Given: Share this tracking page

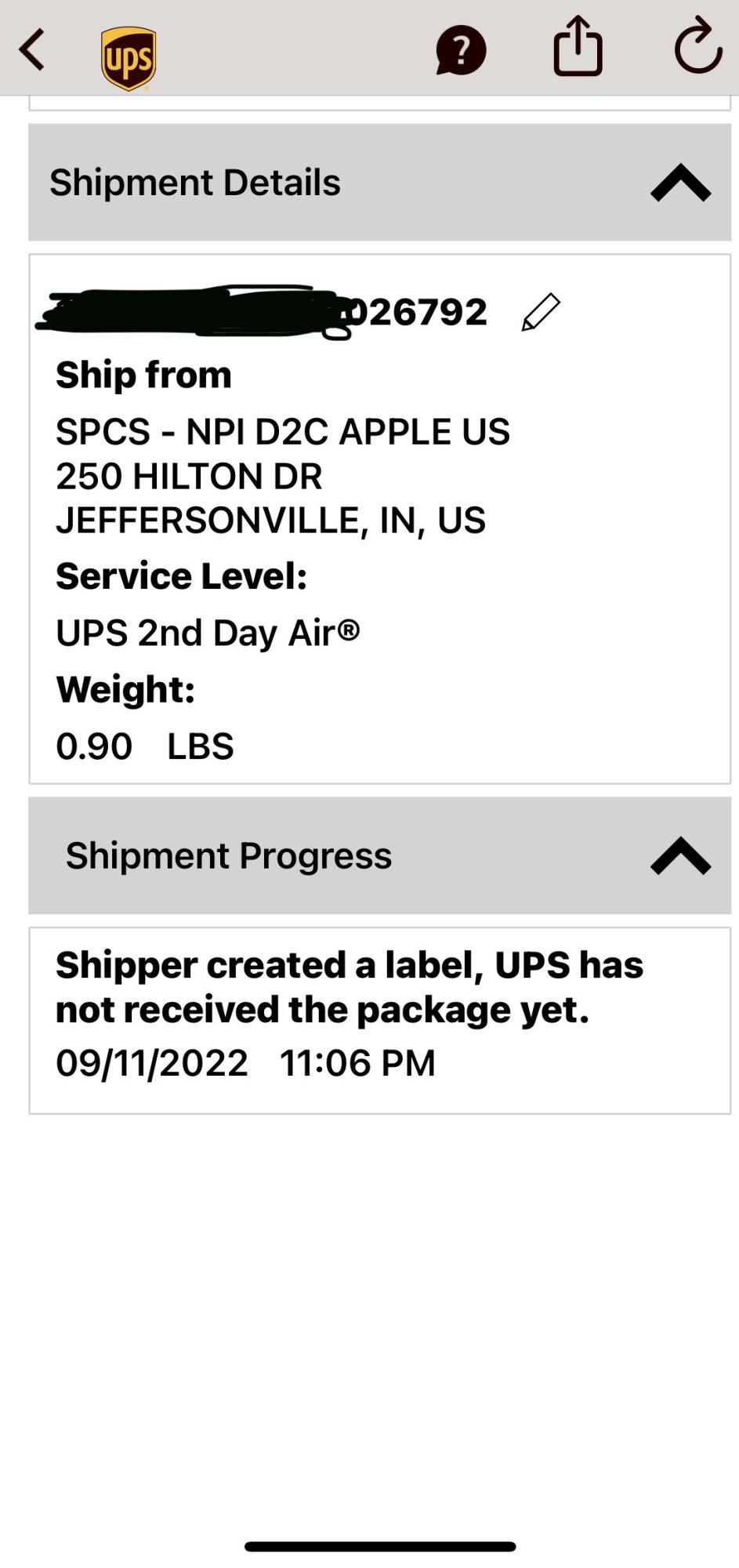Looking at the screenshot, I should [x=578, y=48].
